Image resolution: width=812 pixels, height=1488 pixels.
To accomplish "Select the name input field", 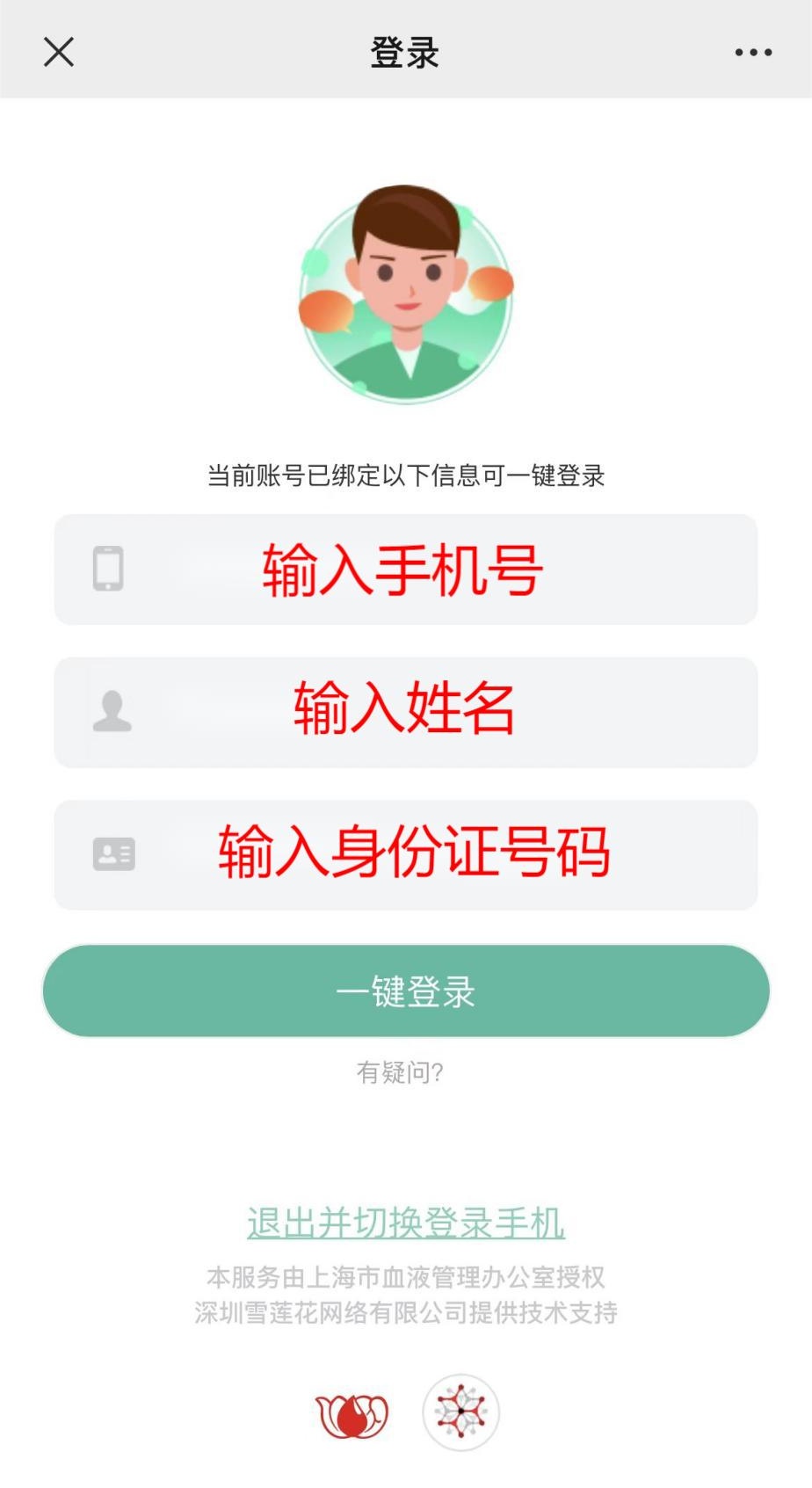I will (x=405, y=712).
